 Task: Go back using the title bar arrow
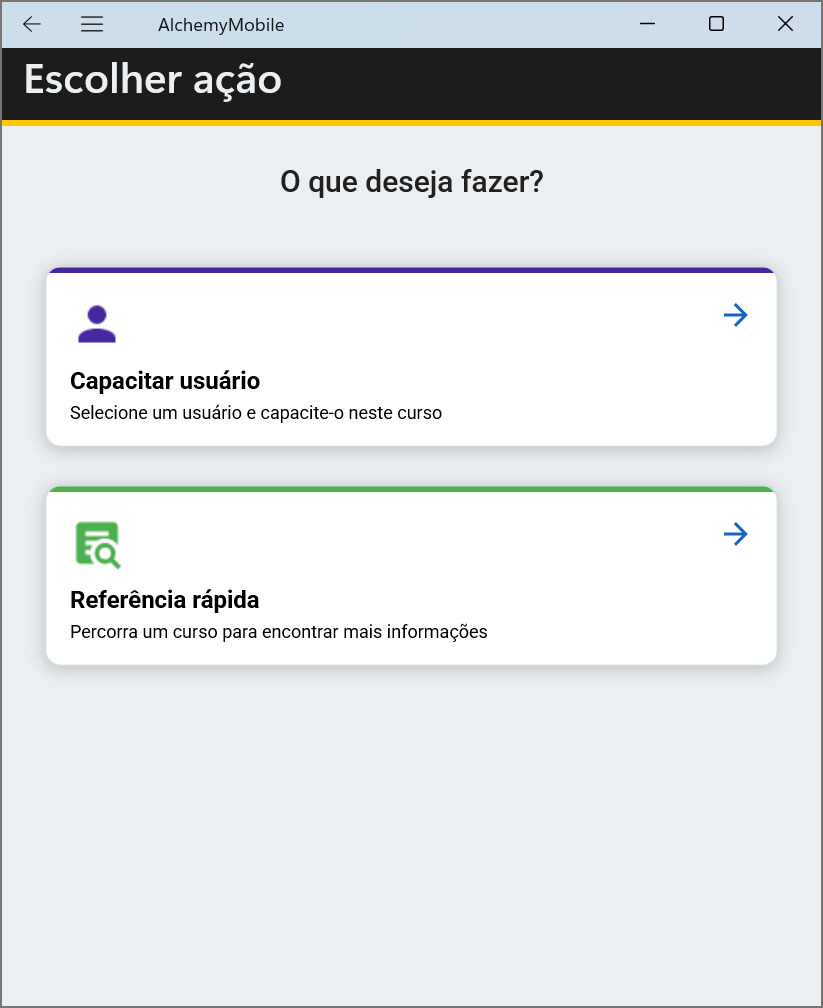pos(32,25)
